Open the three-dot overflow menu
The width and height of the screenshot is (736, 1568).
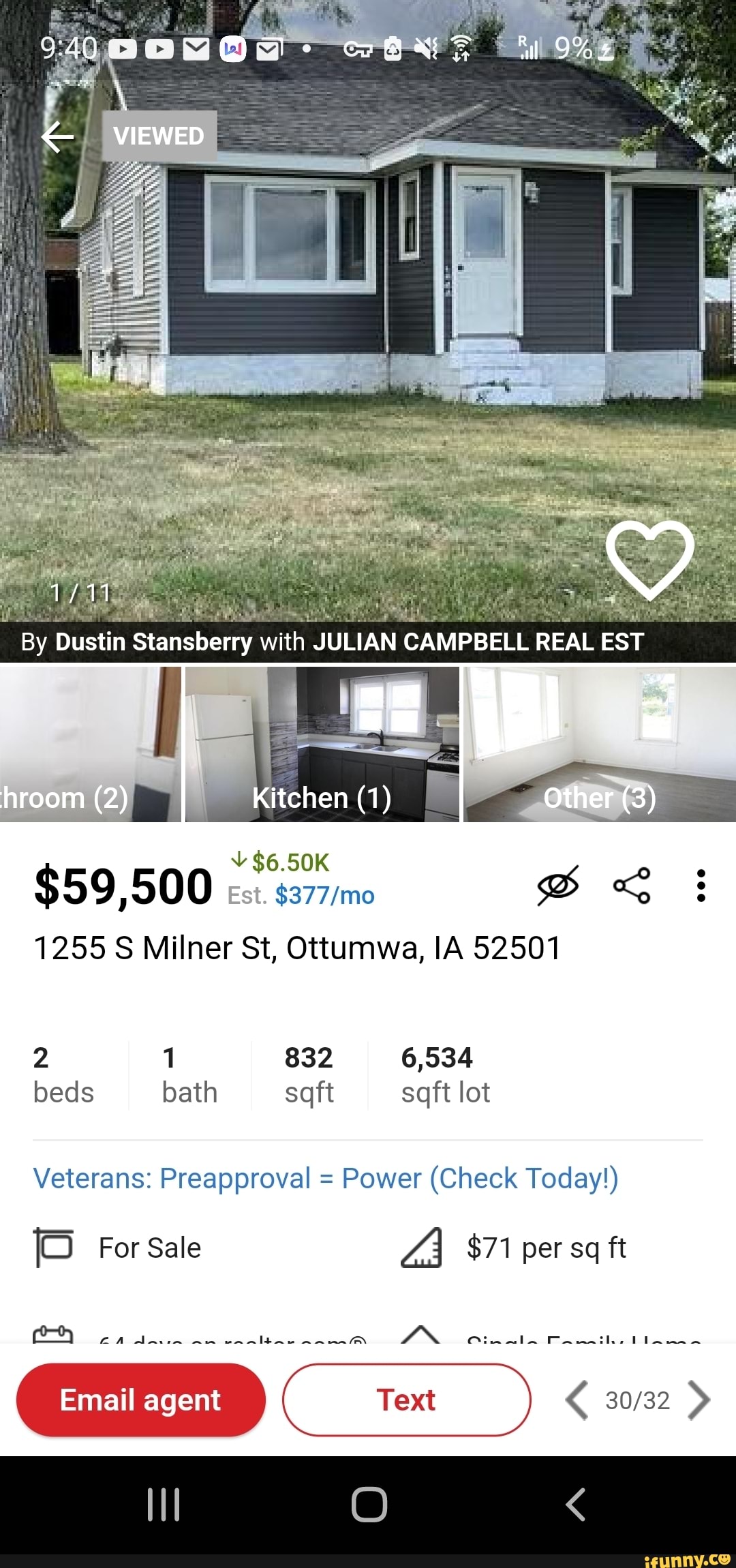[x=701, y=886]
